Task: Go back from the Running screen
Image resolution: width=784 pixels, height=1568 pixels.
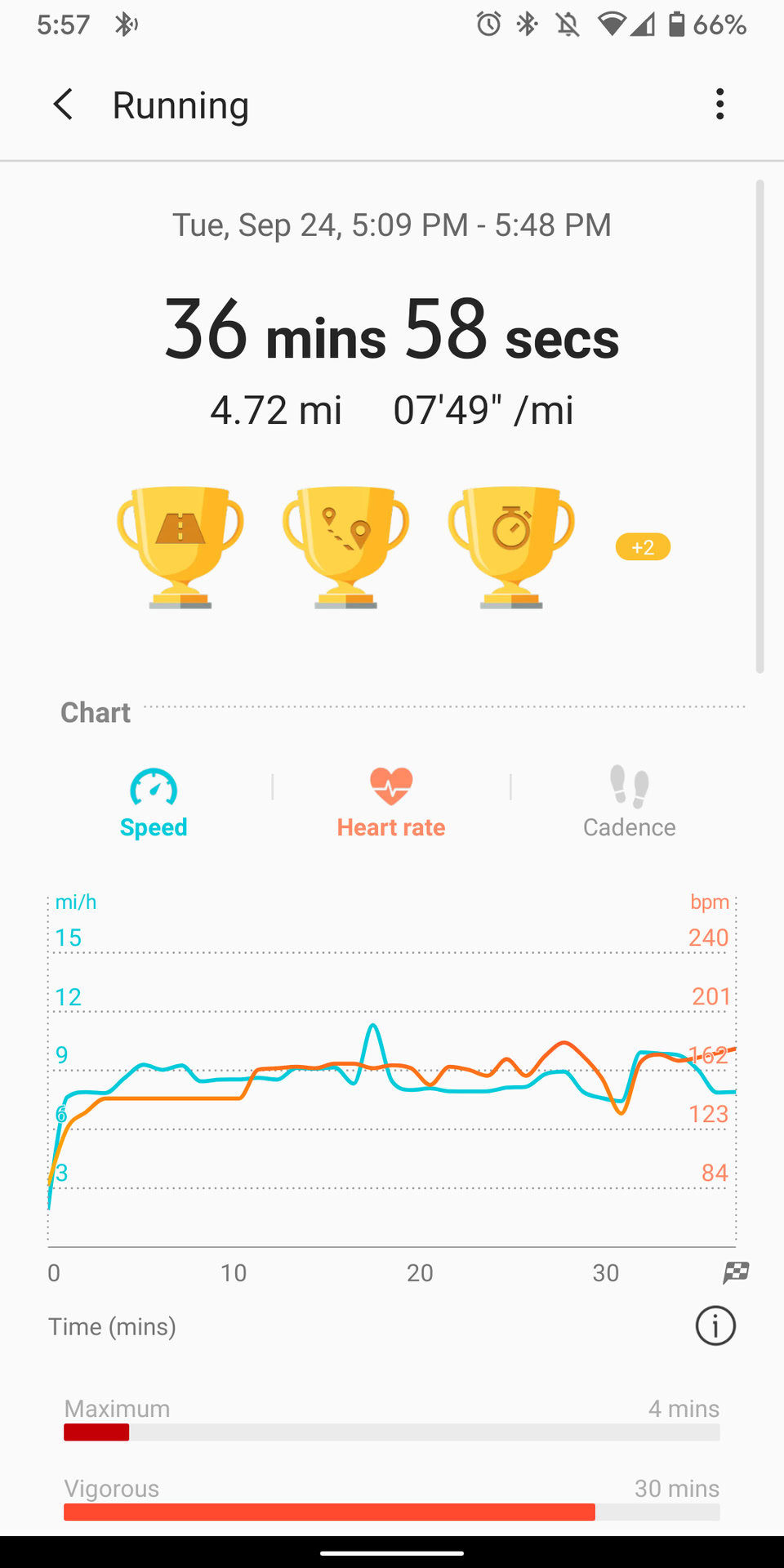Action: [63, 105]
